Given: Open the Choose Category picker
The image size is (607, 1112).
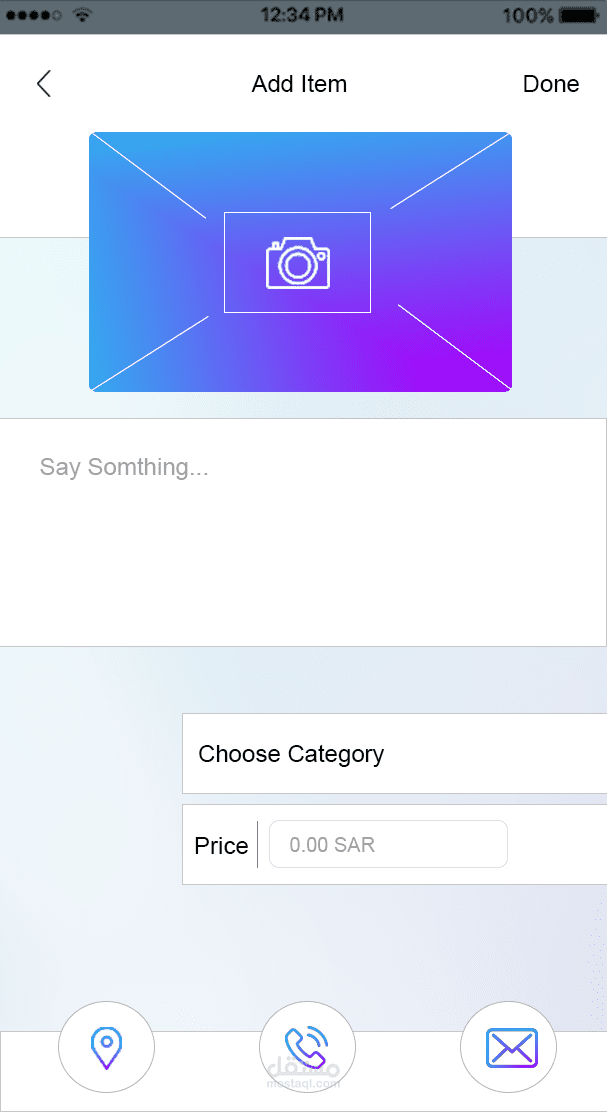Looking at the screenshot, I should (x=394, y=754).
